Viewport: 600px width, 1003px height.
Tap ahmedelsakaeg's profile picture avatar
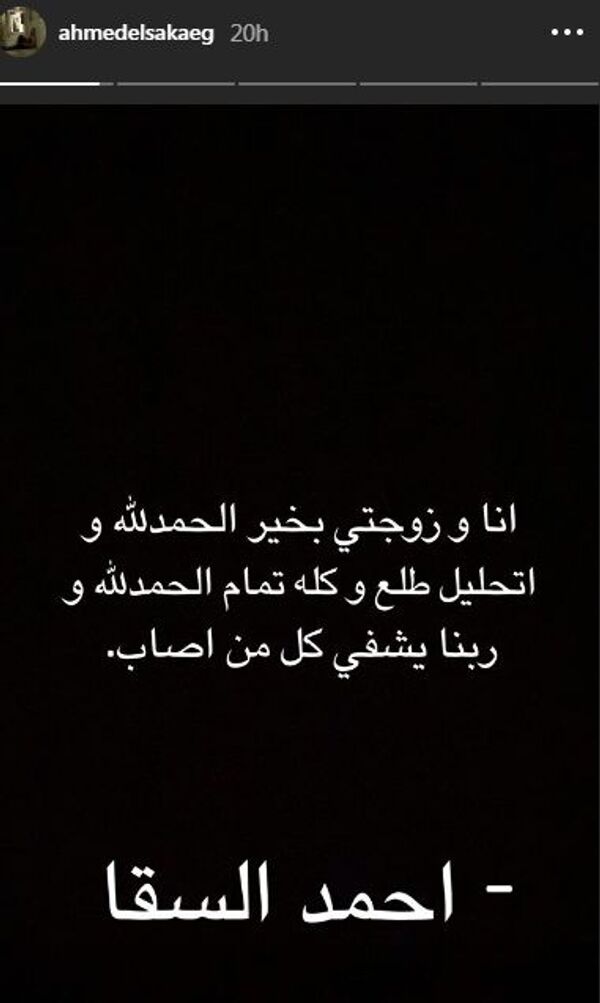click(x=20, y=32)
